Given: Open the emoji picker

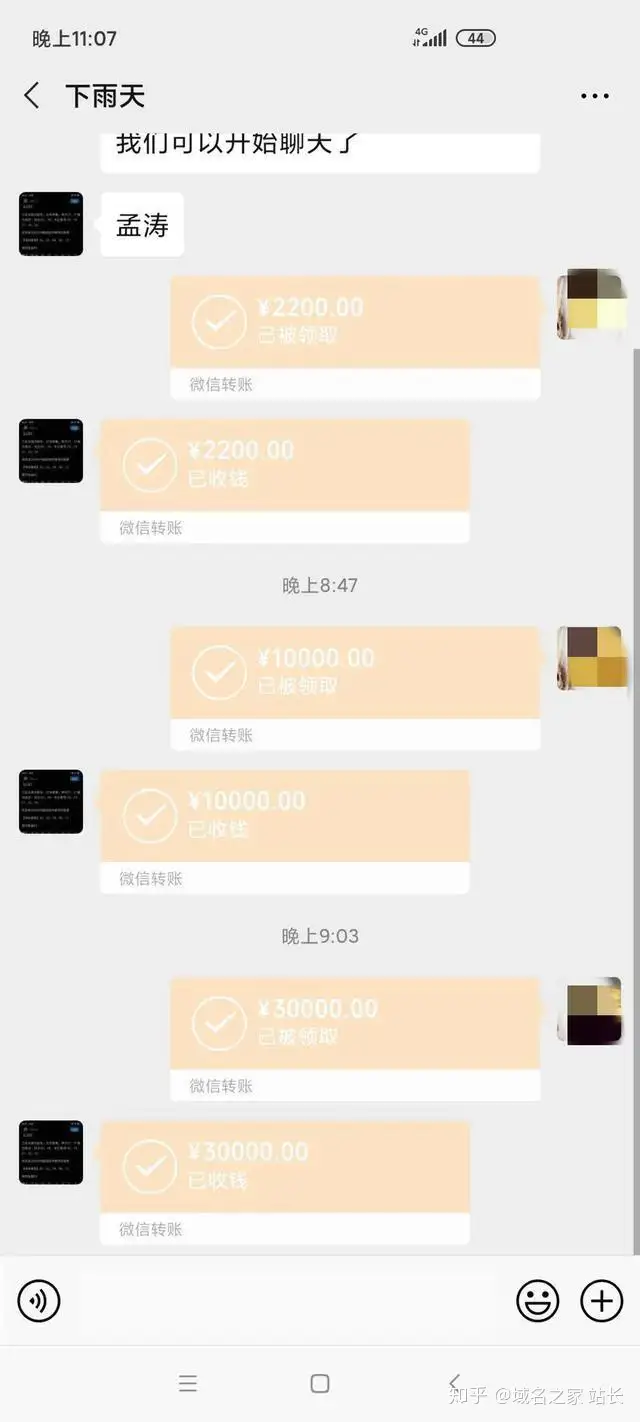Looking at the screenshot, I should click(537, 1301).
